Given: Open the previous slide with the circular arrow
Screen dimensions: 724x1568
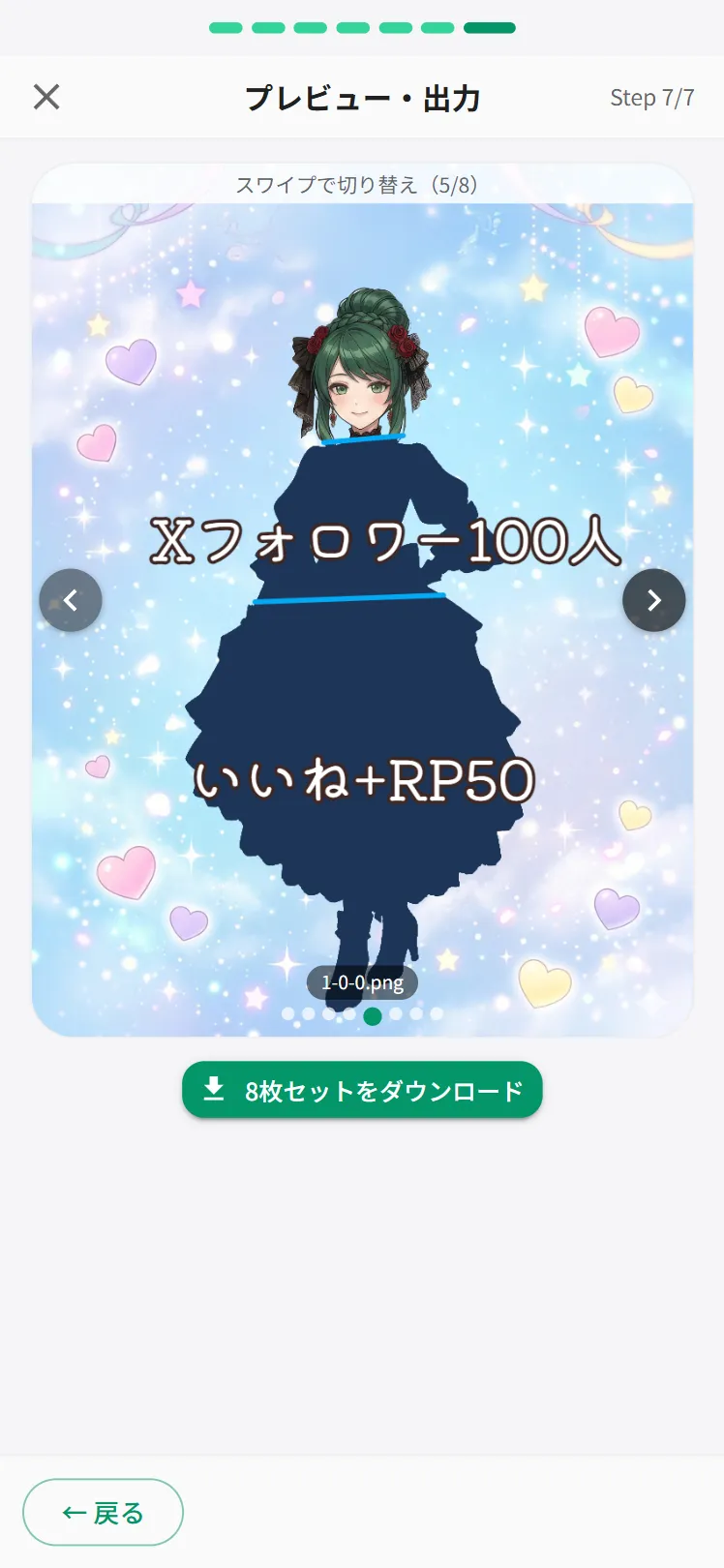Looking at the screenshot, I should [x=70, y=600].
